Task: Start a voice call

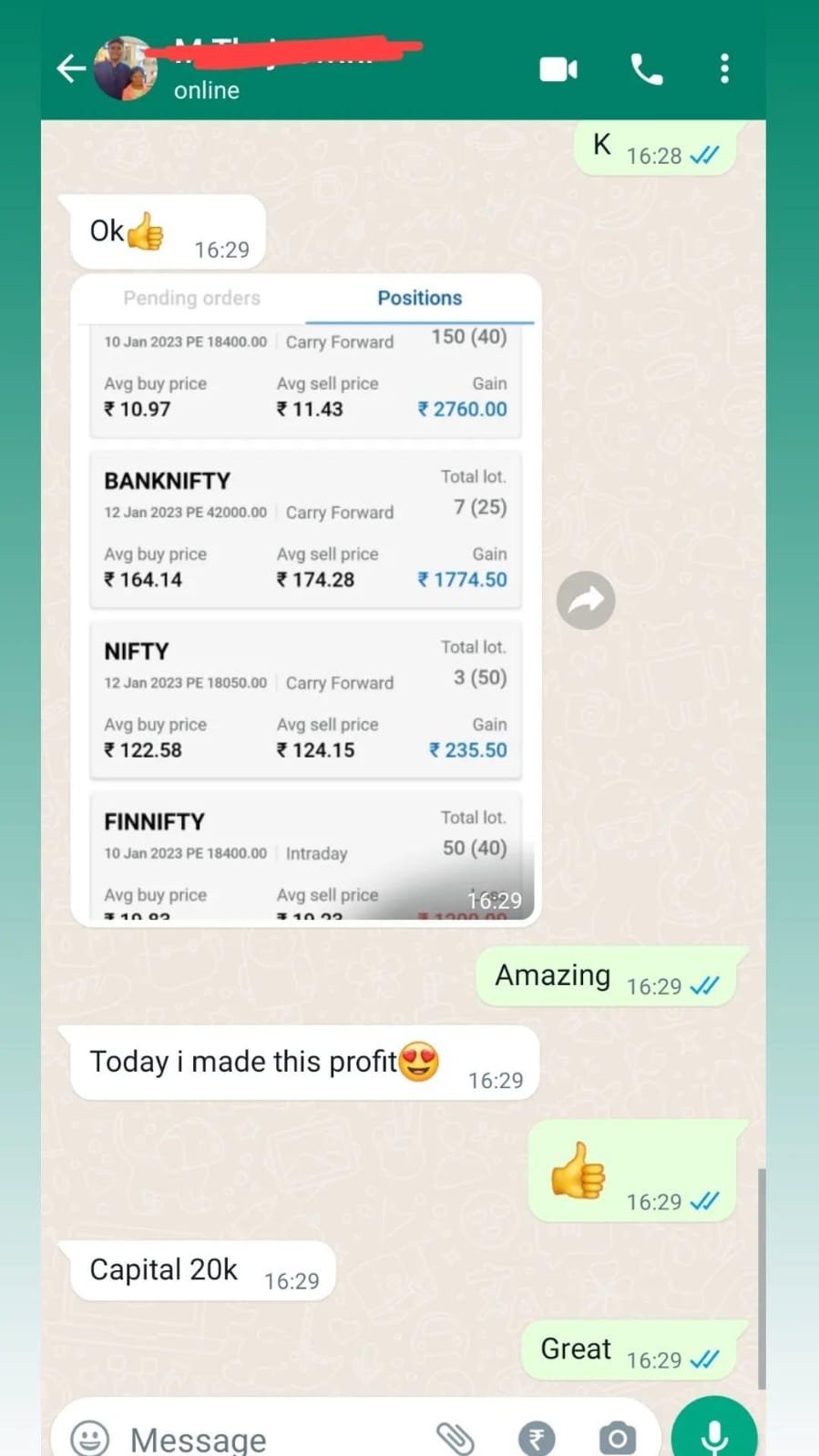Action: point(647,68)
